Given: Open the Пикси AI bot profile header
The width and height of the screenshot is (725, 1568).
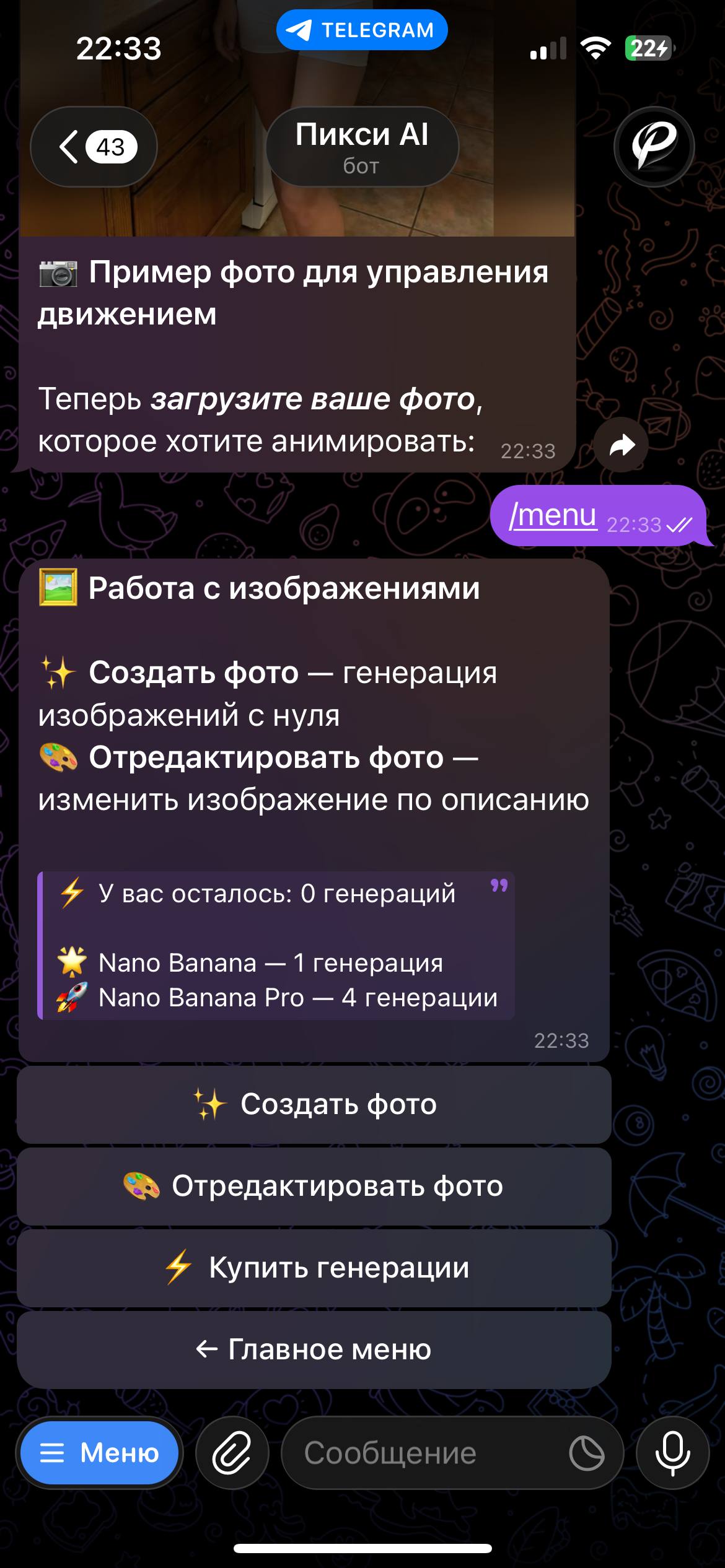Looking at the screenshot, I should pyautogui.click(x=362, y=147).
